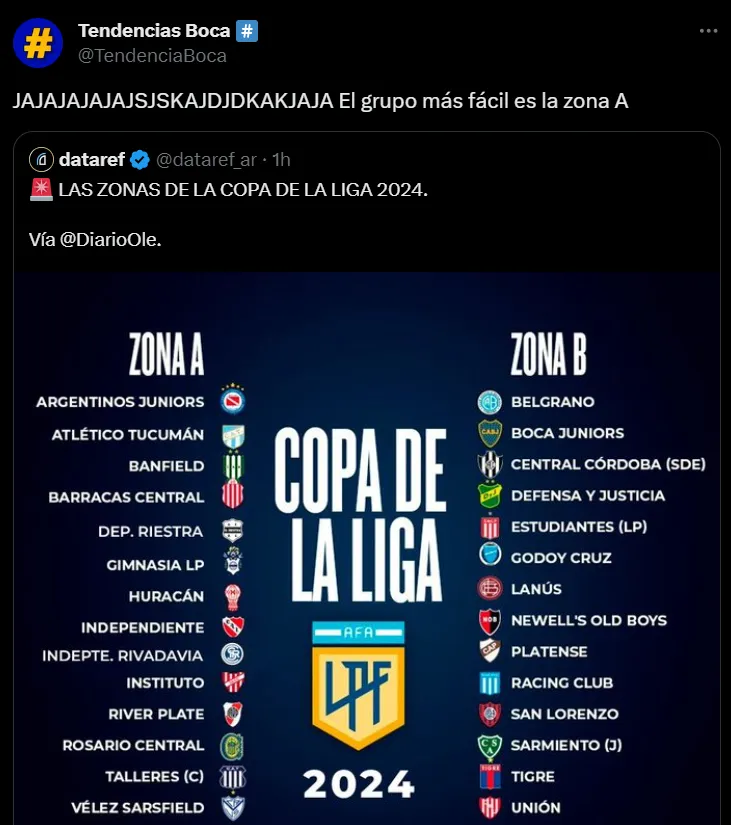This screenshot has width=731, height=825.
Task: Open the tweet's more options menu
Action: pyautogui.click(x=708, y=31)
